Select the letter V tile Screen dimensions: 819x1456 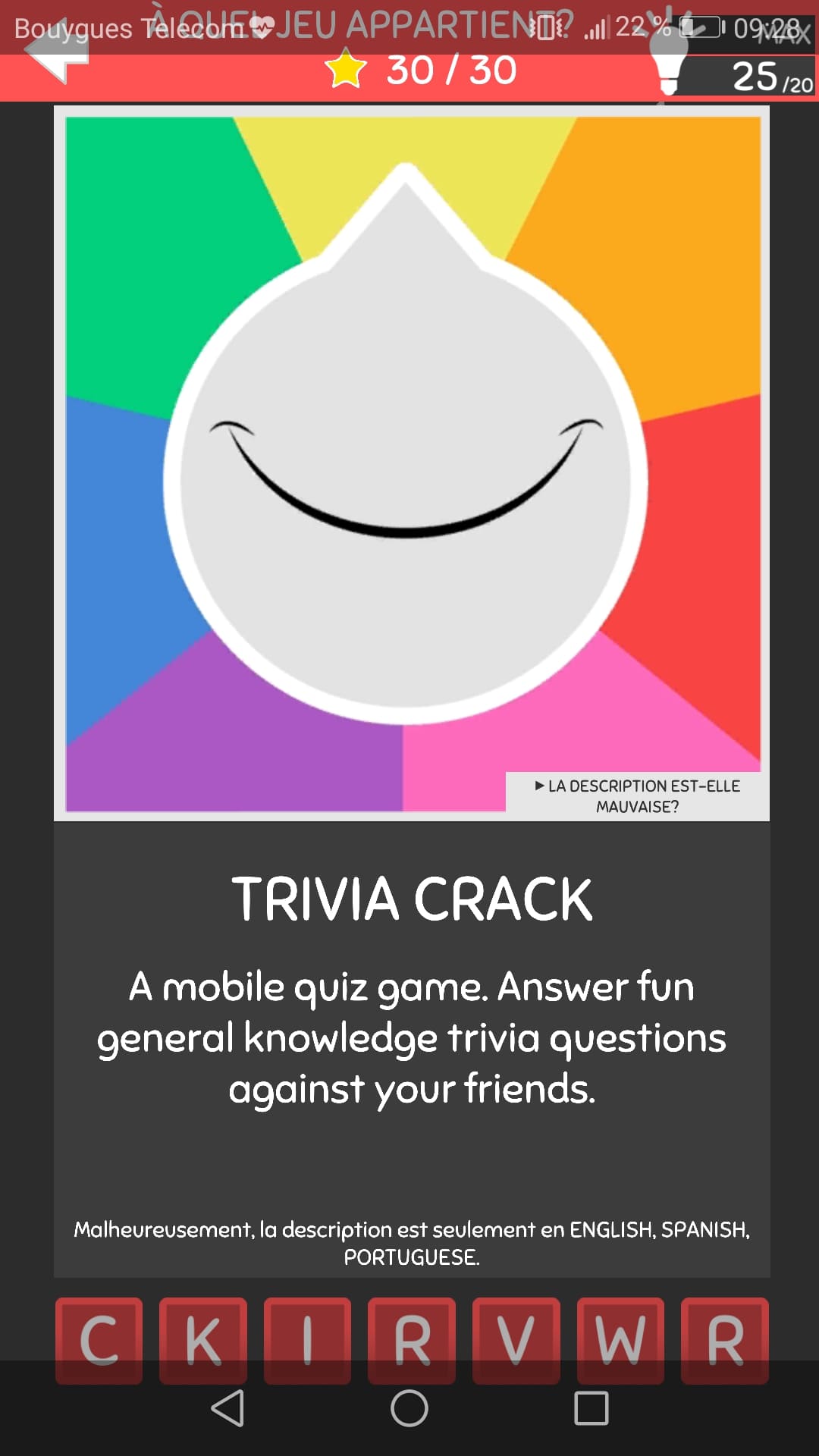[x=516, y=1339]
